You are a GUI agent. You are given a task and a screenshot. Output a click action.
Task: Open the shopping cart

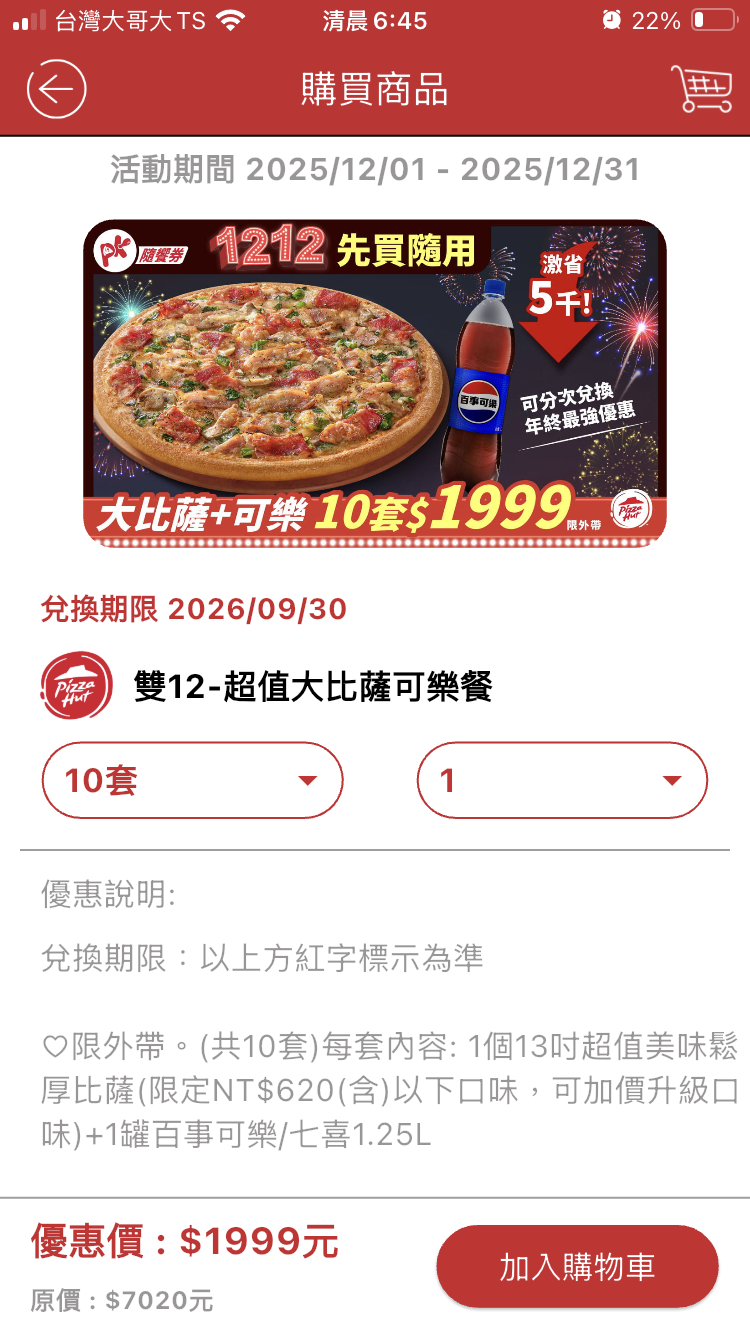click(x=700, y=90)
